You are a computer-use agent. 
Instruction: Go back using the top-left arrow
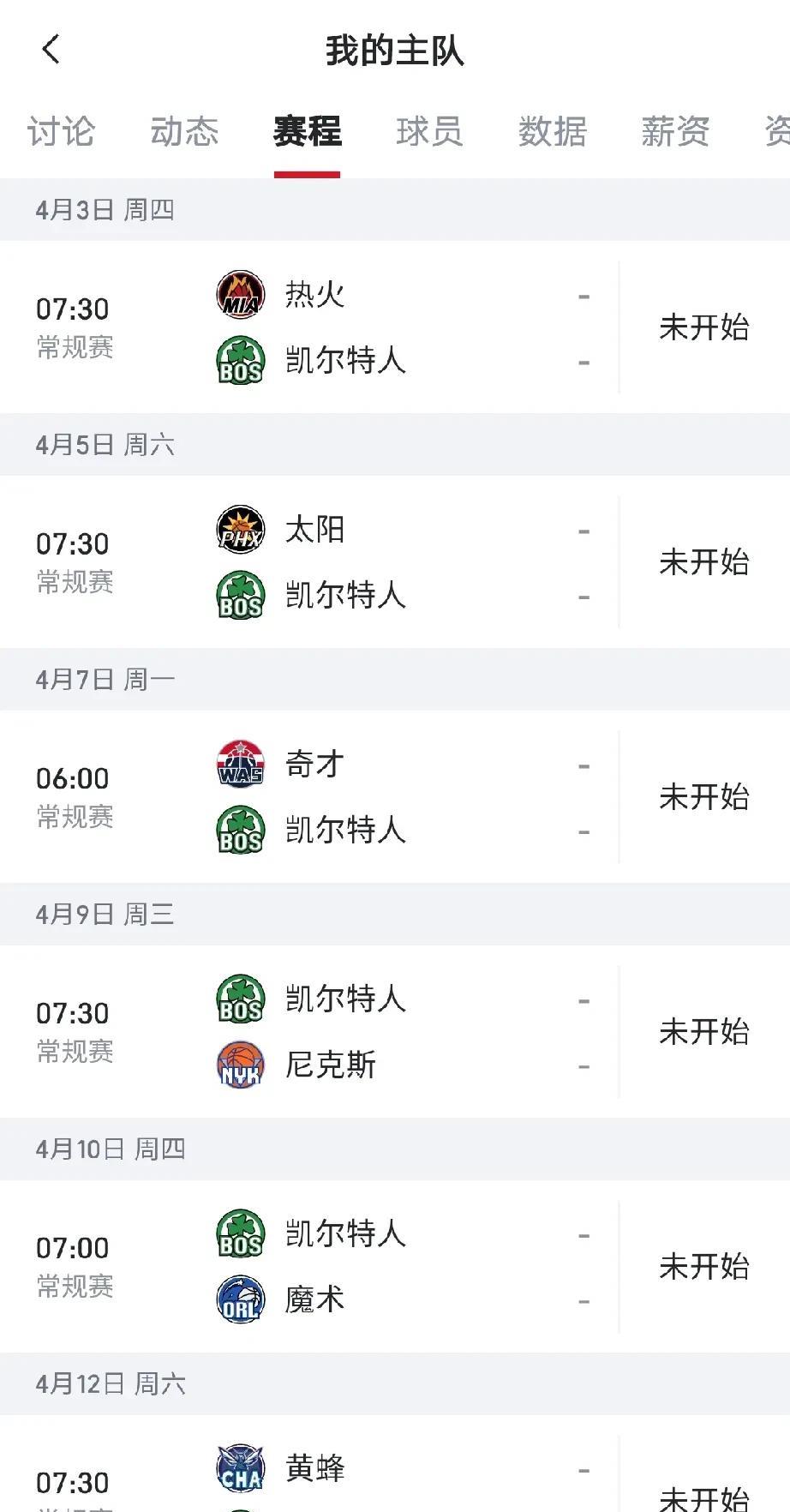click(x=51, y=50)
